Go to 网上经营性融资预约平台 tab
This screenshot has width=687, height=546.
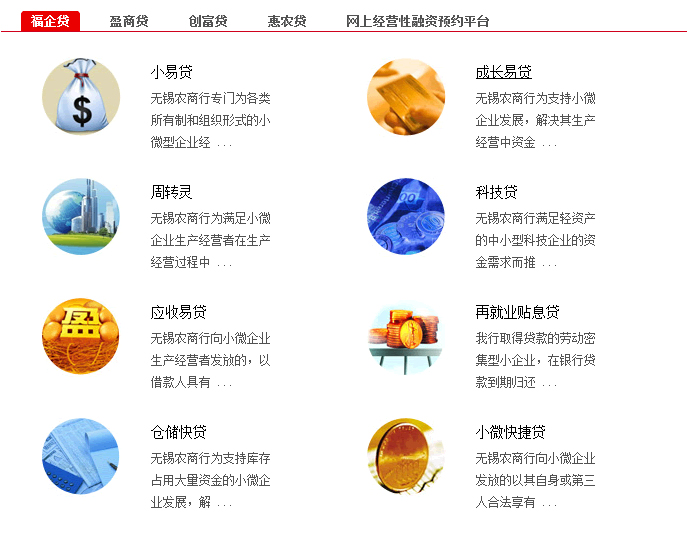pyautogui.click(x=418, y=21)
